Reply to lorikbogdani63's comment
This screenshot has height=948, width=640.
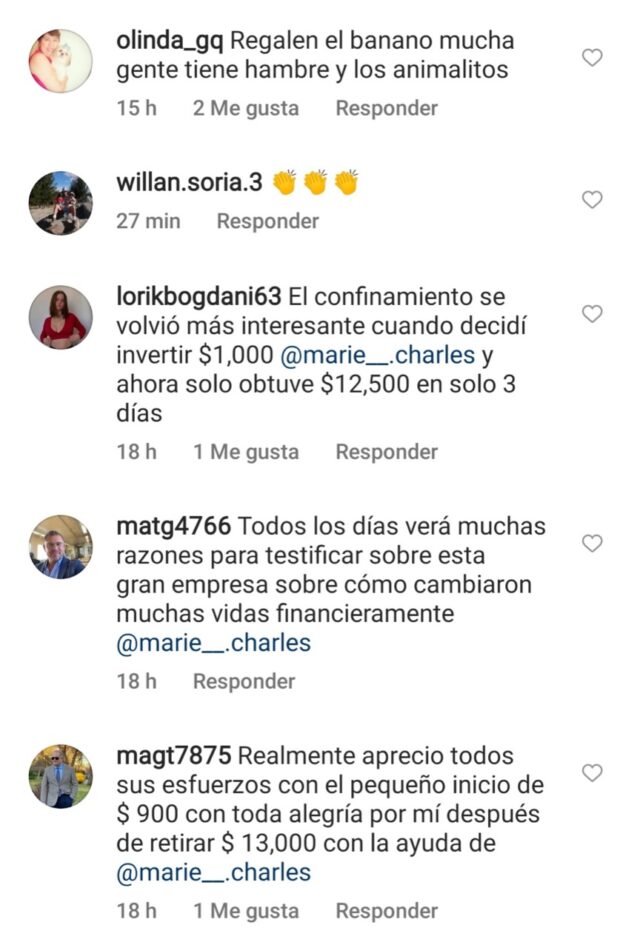[x=386, y=452]
